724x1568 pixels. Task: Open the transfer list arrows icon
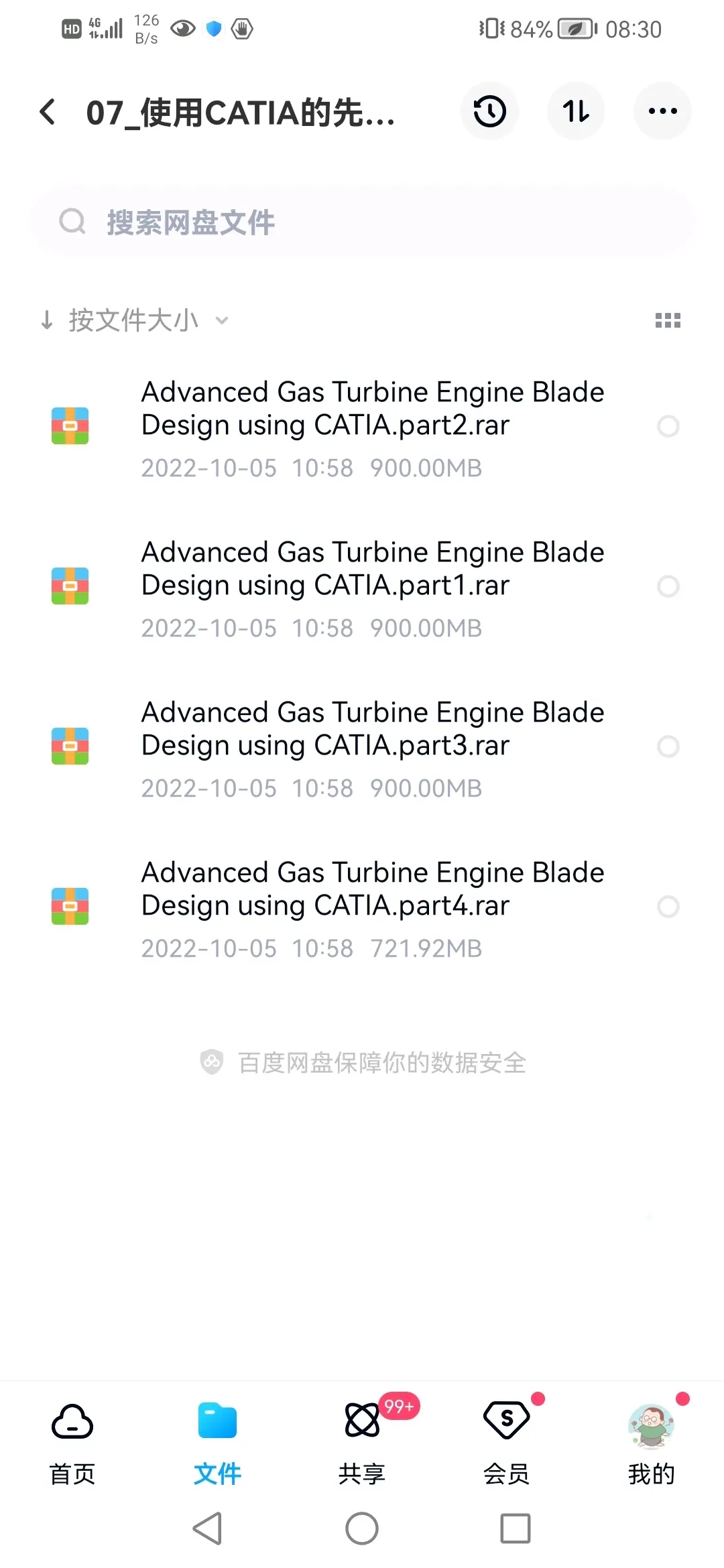(576, 111)
